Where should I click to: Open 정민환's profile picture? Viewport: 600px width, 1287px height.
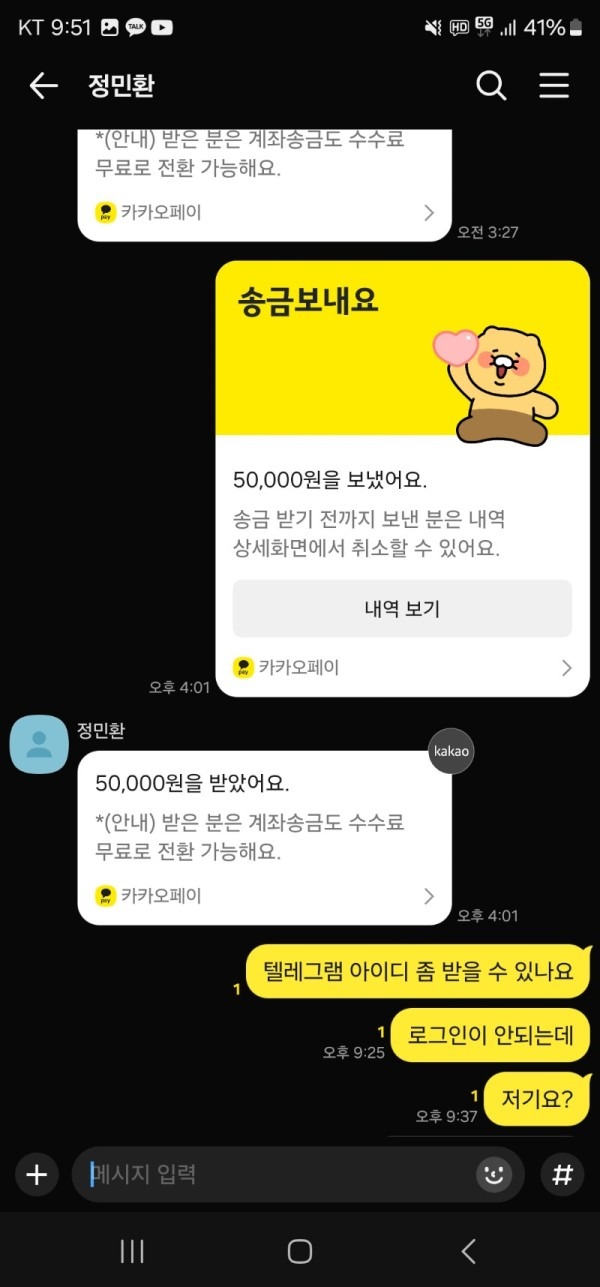click(39, 745)
